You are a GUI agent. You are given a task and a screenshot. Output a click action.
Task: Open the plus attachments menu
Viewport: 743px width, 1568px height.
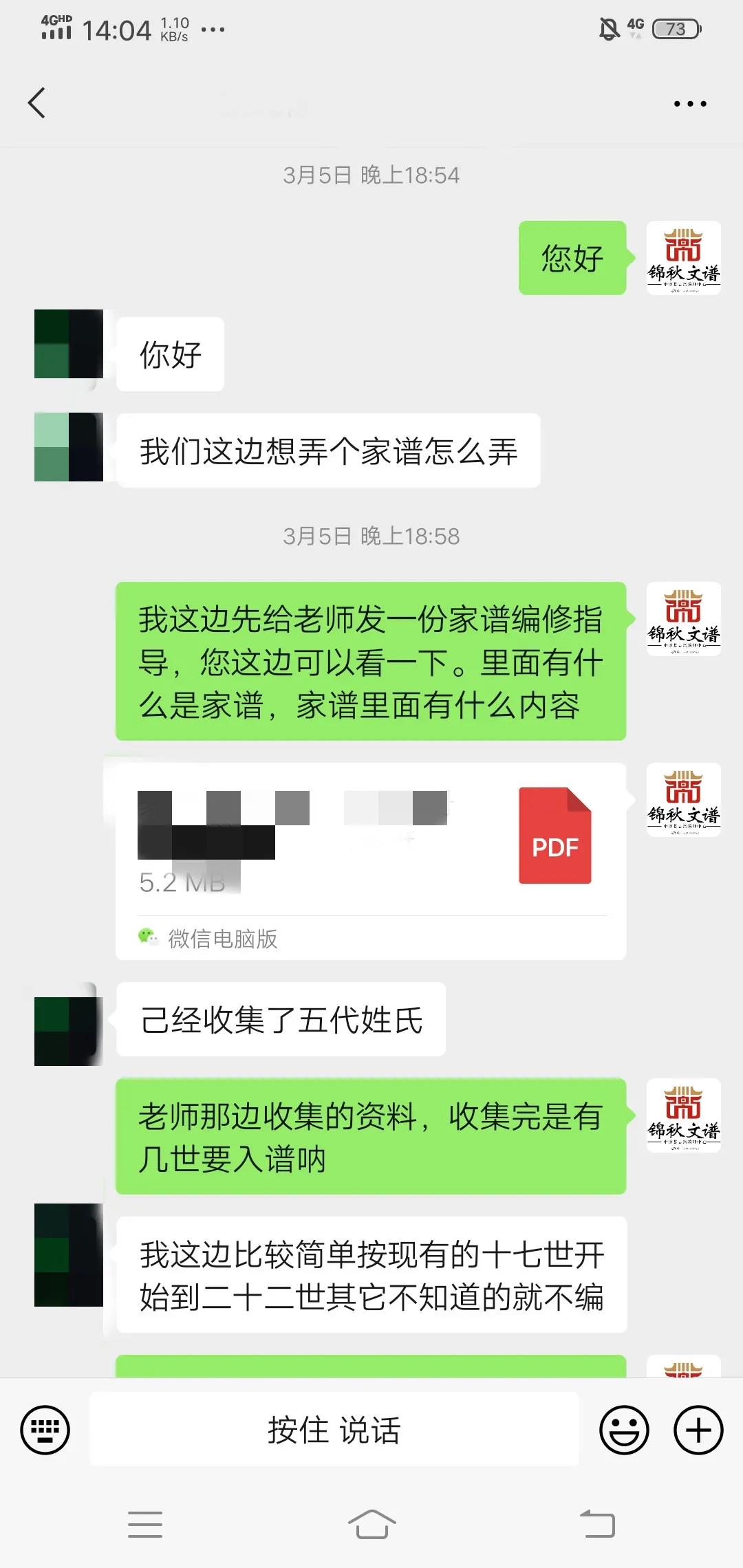(698, 1430)
